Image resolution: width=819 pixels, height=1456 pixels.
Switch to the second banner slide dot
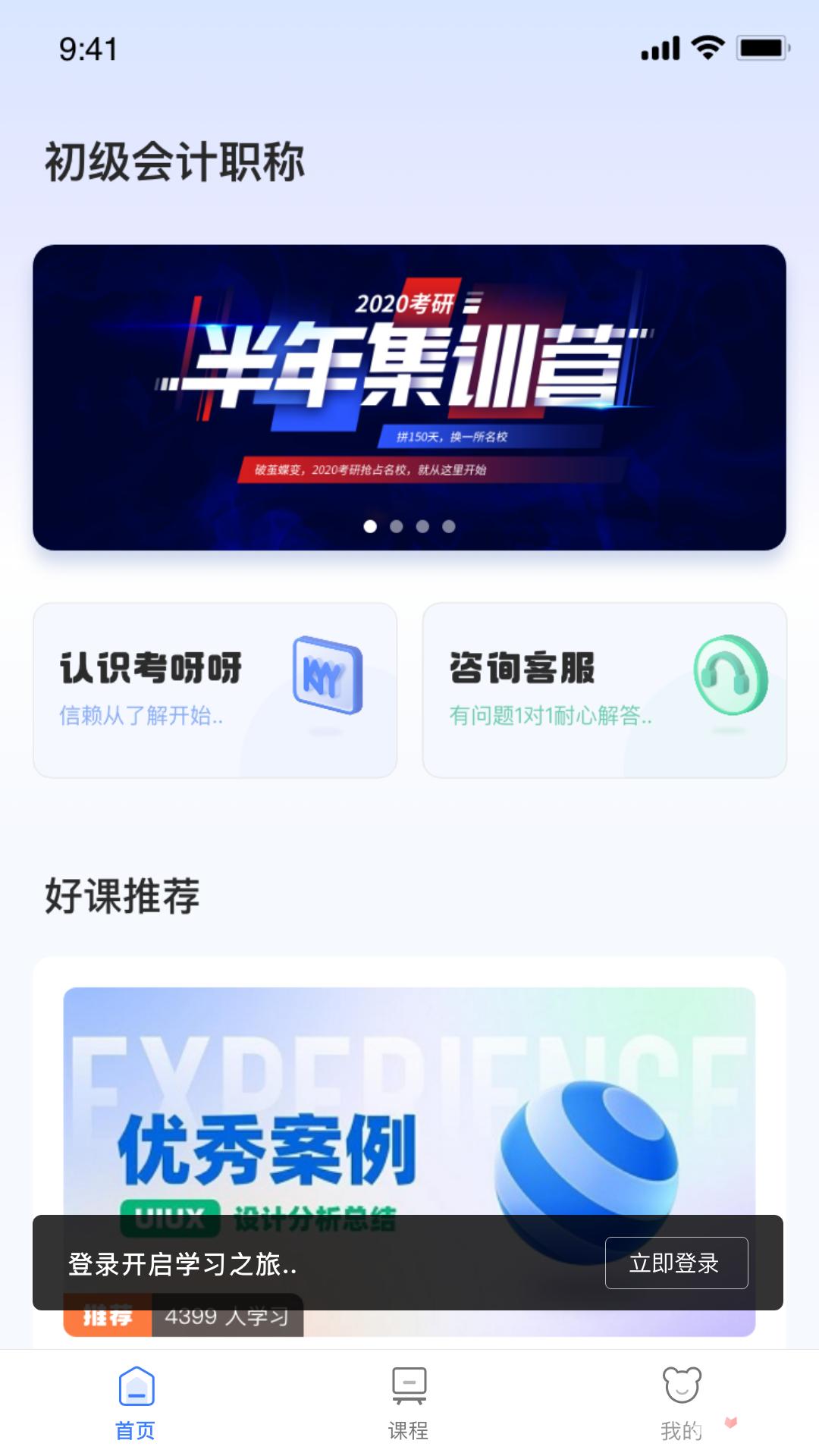pyautogui.click(x=395, y=525)
